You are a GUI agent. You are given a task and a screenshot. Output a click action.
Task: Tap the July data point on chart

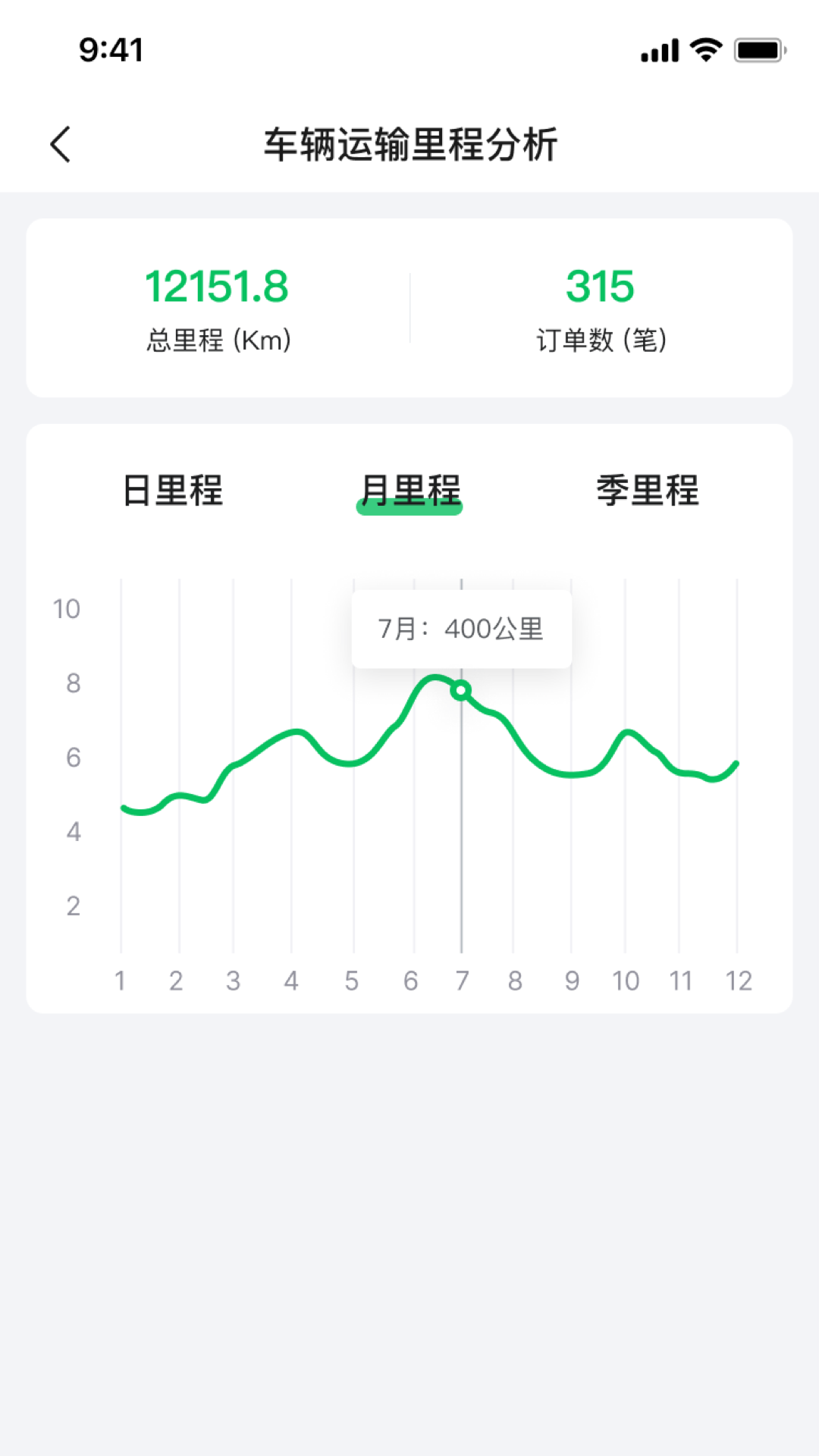pos(460,690)
